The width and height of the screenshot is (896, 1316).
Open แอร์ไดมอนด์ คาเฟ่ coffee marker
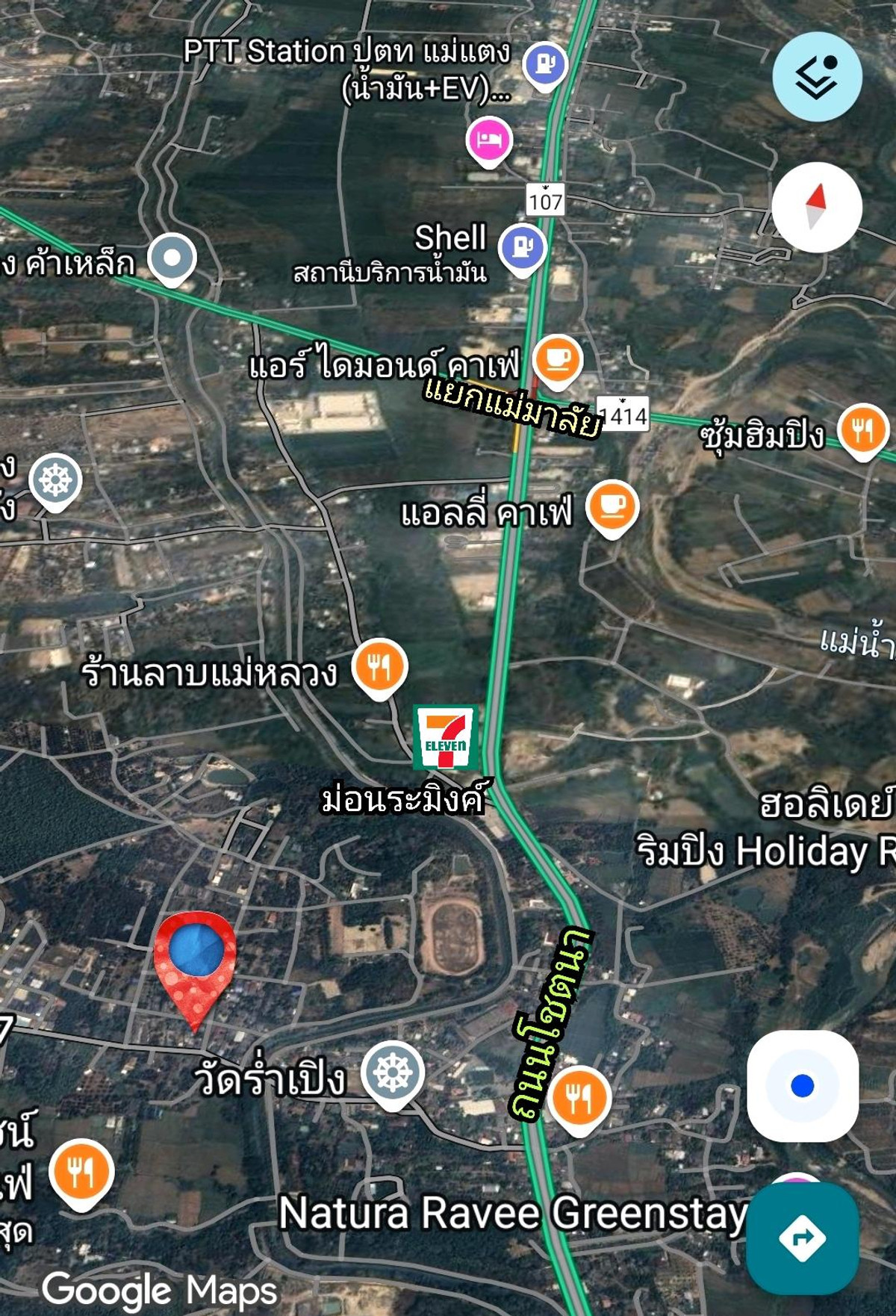tap(558, 361)
